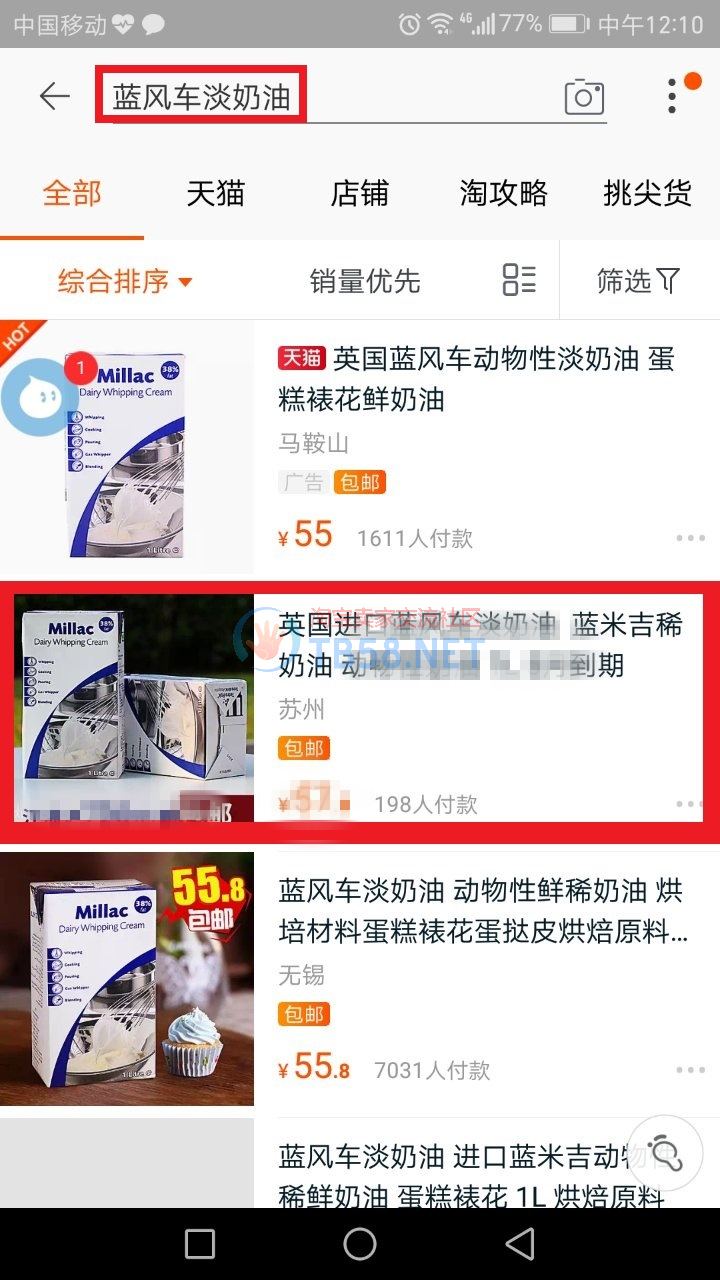Image resolution: width=720 pixels, height=1280 pixels.
Task: Open the 苏州 蓝米吉稀奶油 product listing
Action: (x=480, y=645)
